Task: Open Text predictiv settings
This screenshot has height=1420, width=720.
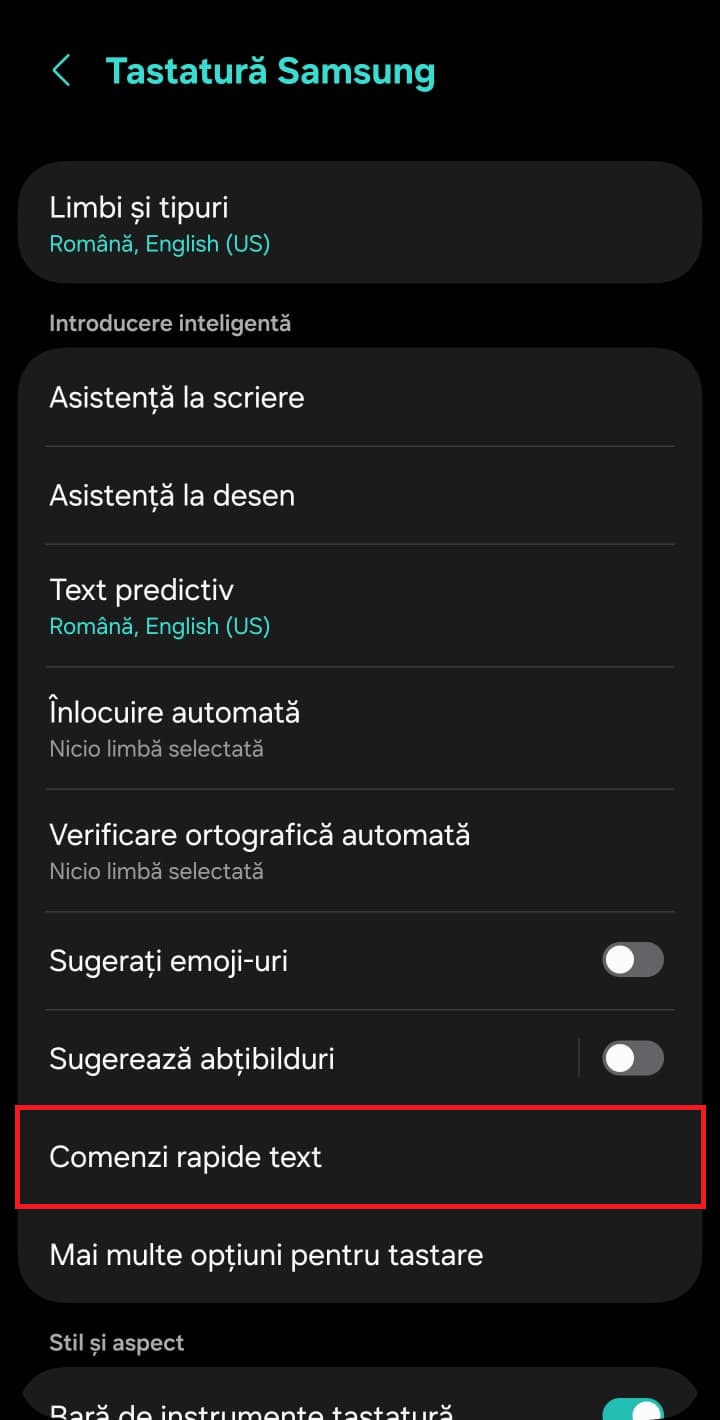Action: tap(360, 606)
